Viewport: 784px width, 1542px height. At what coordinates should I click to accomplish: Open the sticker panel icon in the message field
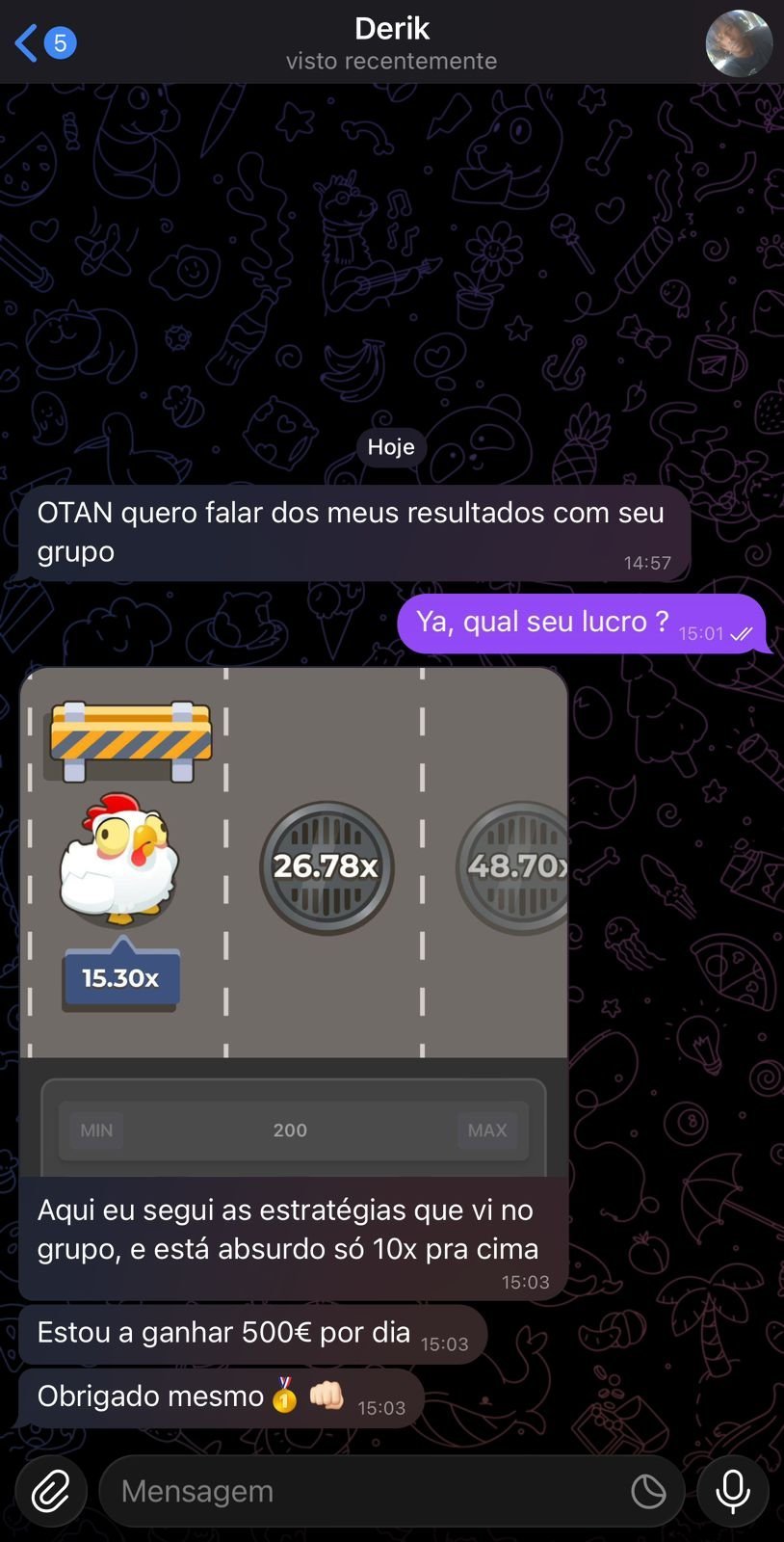(648, 1493)
